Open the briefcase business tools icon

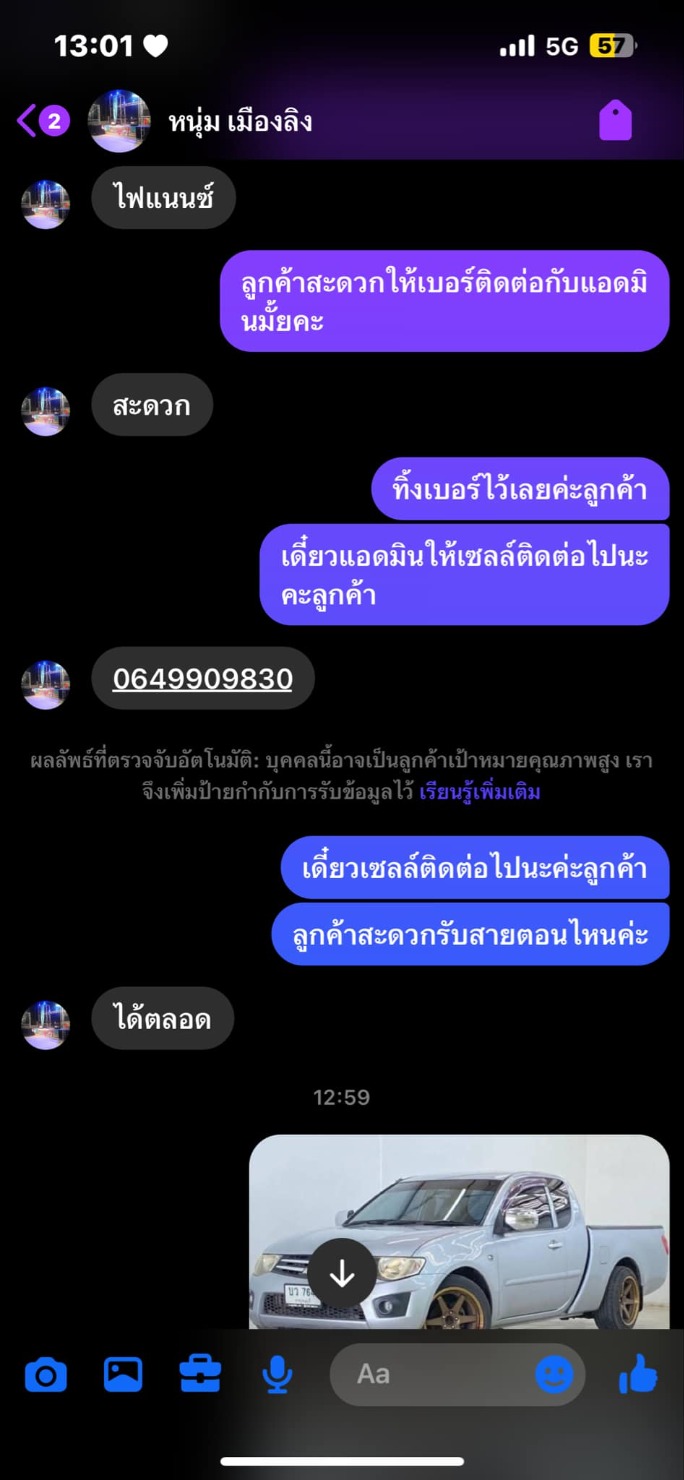click(200, 1374)
